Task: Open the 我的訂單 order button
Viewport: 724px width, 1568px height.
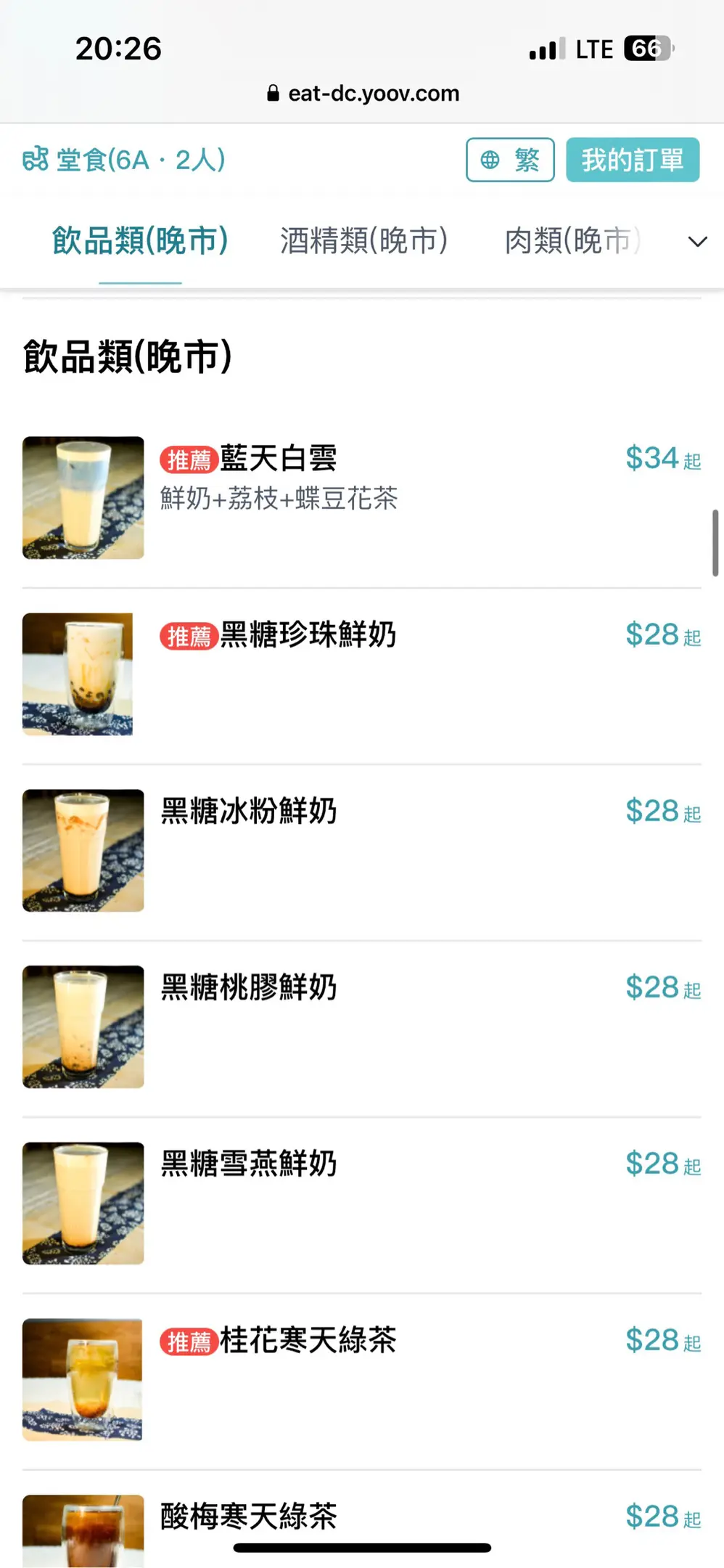Action: 632,160
